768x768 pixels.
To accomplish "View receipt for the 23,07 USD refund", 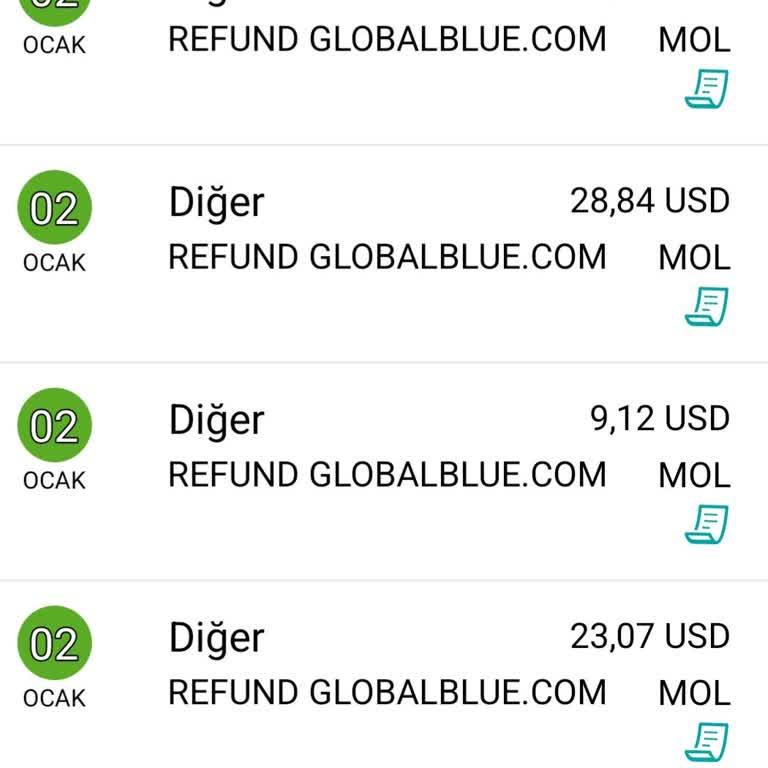I will click(x=706, y=742).
